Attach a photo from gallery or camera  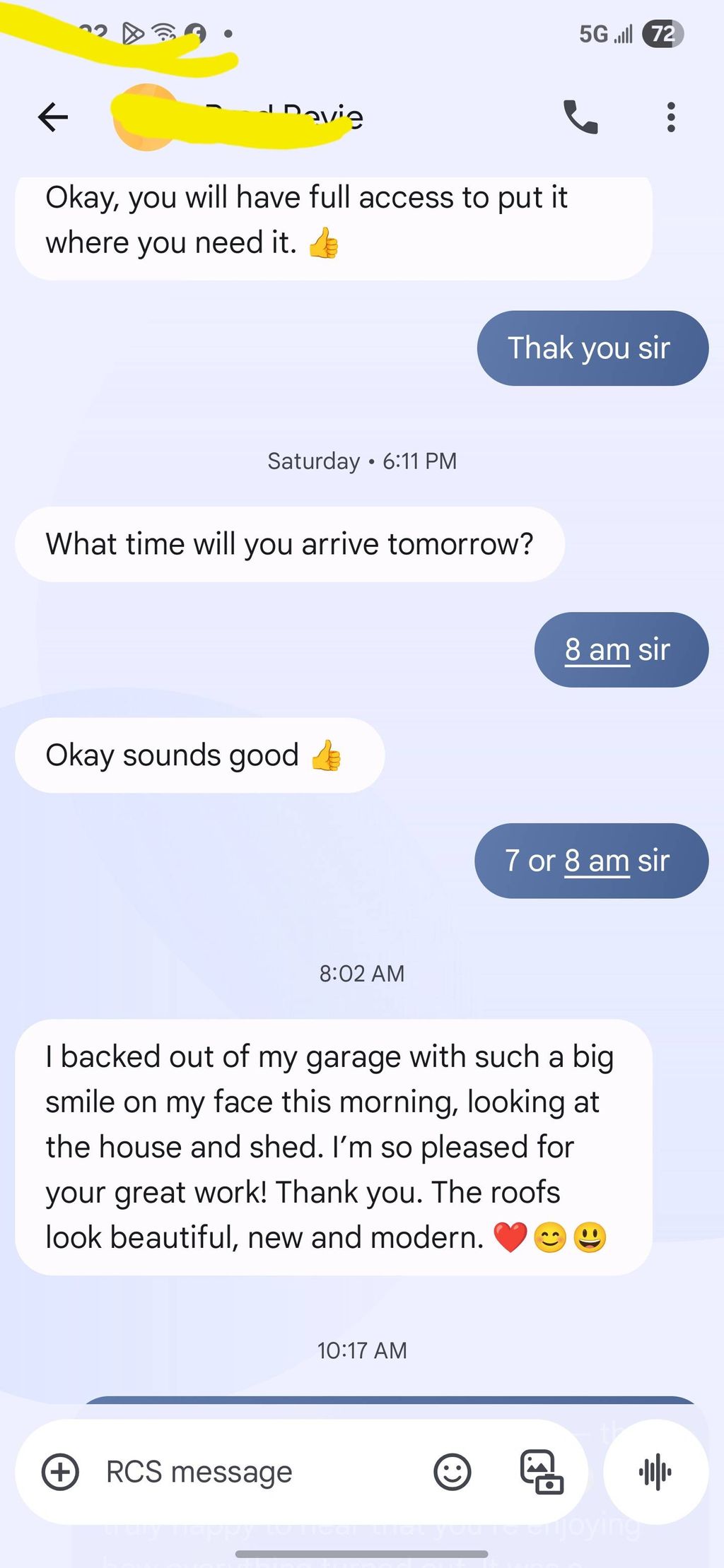click(542, 1473)
